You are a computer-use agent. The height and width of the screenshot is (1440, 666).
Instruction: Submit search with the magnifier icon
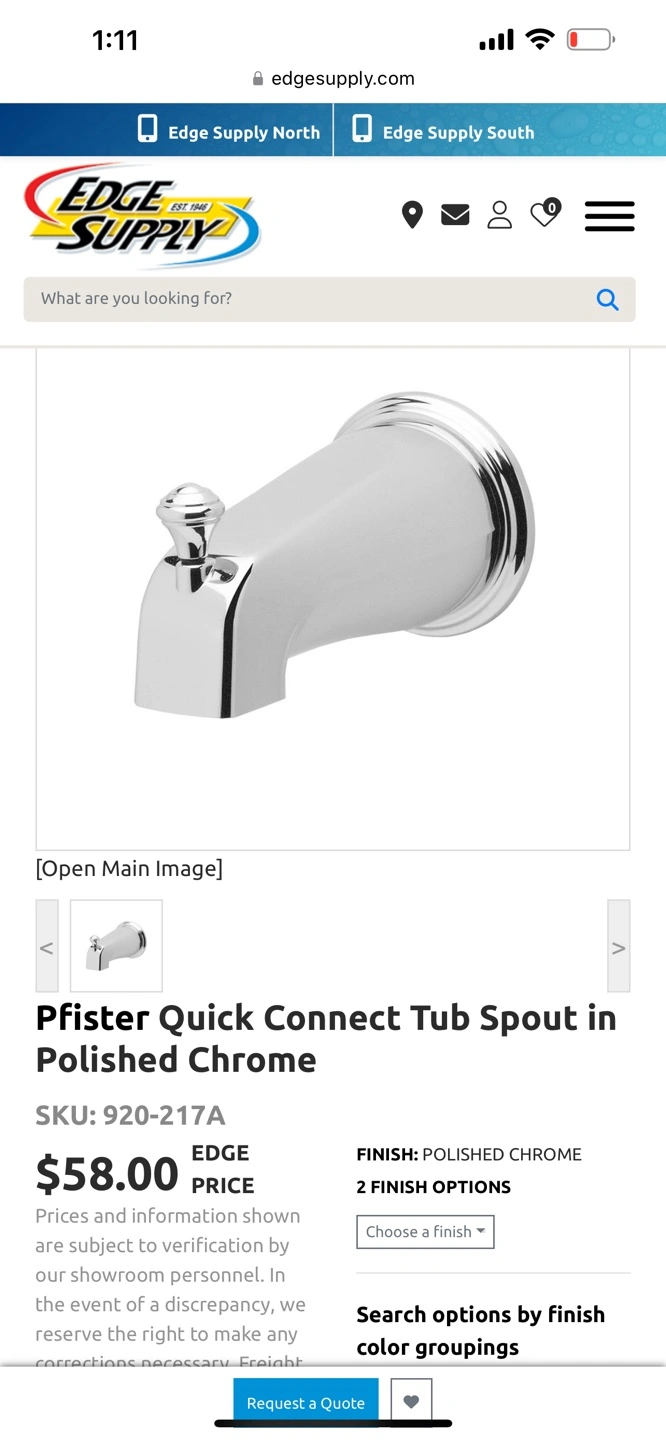pyautogui.click(x=607, y=299)
